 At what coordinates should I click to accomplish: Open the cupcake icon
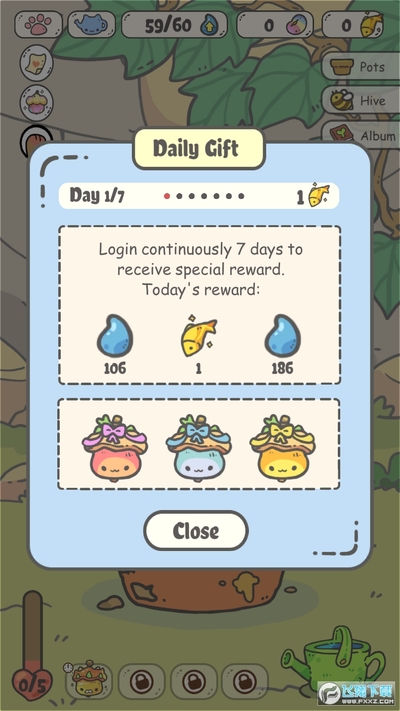37,102
